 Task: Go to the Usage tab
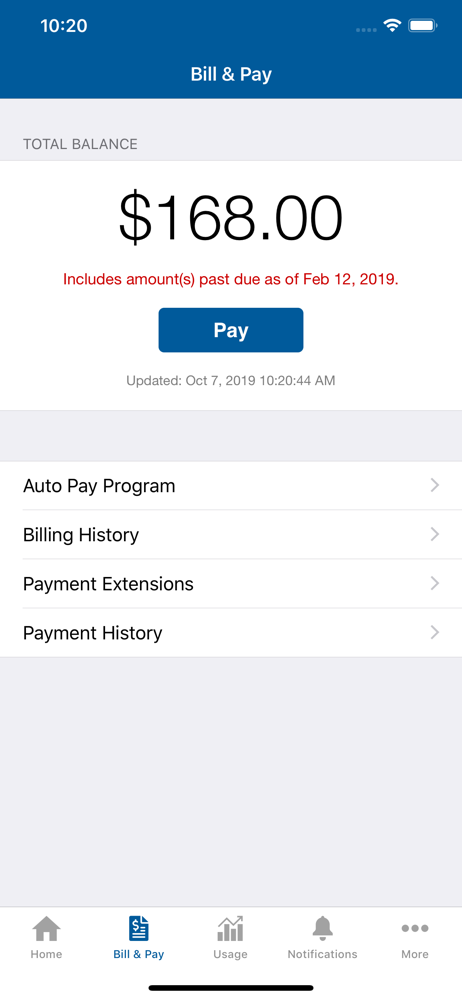click(230, 938)
